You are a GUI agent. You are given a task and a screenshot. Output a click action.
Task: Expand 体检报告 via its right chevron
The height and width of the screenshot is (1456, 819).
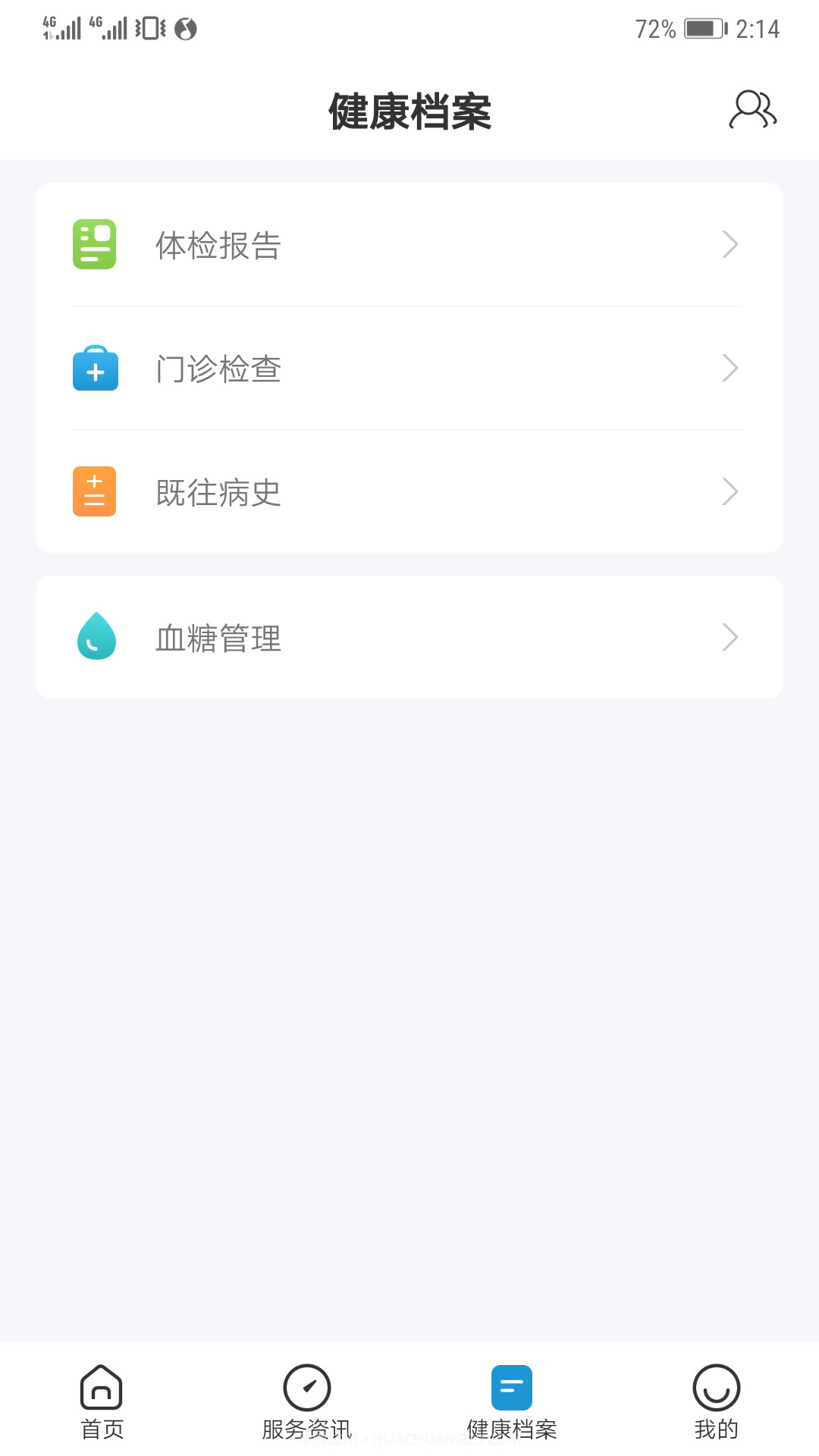click(x=730, y=243)
